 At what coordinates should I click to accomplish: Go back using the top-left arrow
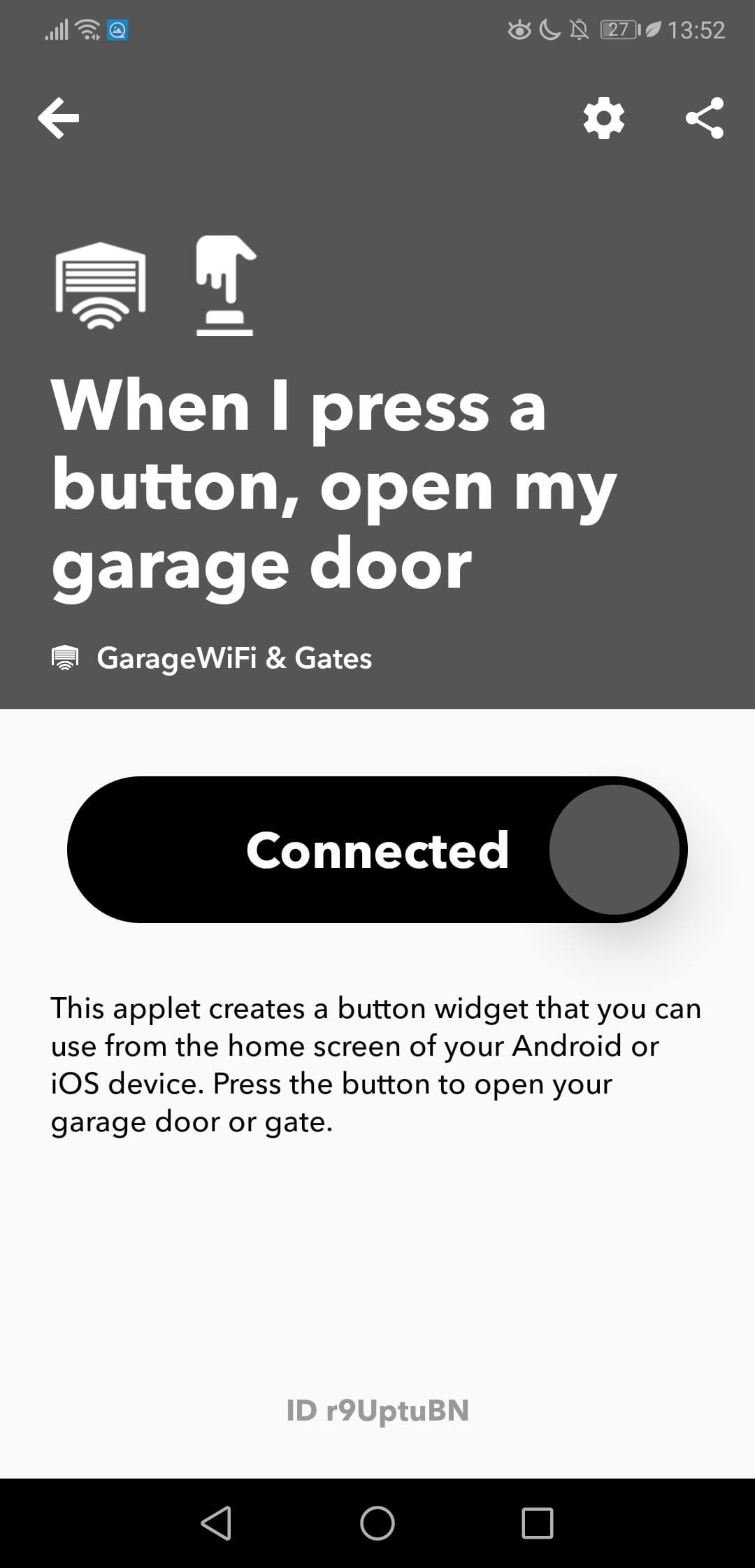(59, 118)
